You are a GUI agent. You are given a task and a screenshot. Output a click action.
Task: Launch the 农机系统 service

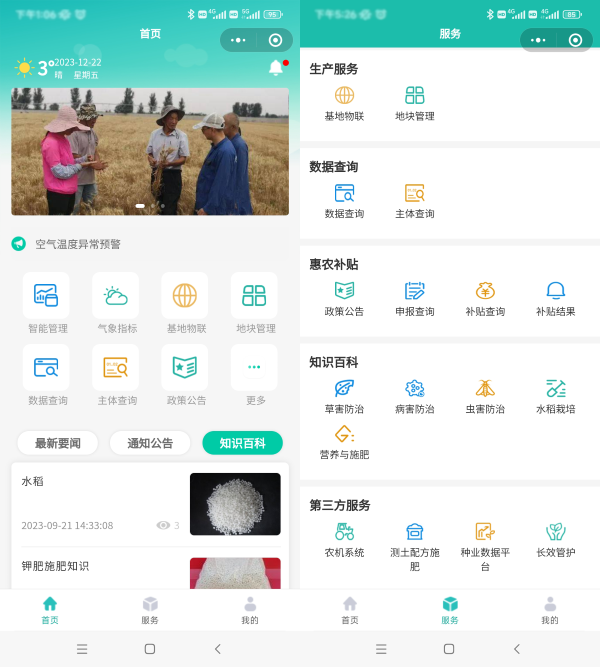coord(344,538)
